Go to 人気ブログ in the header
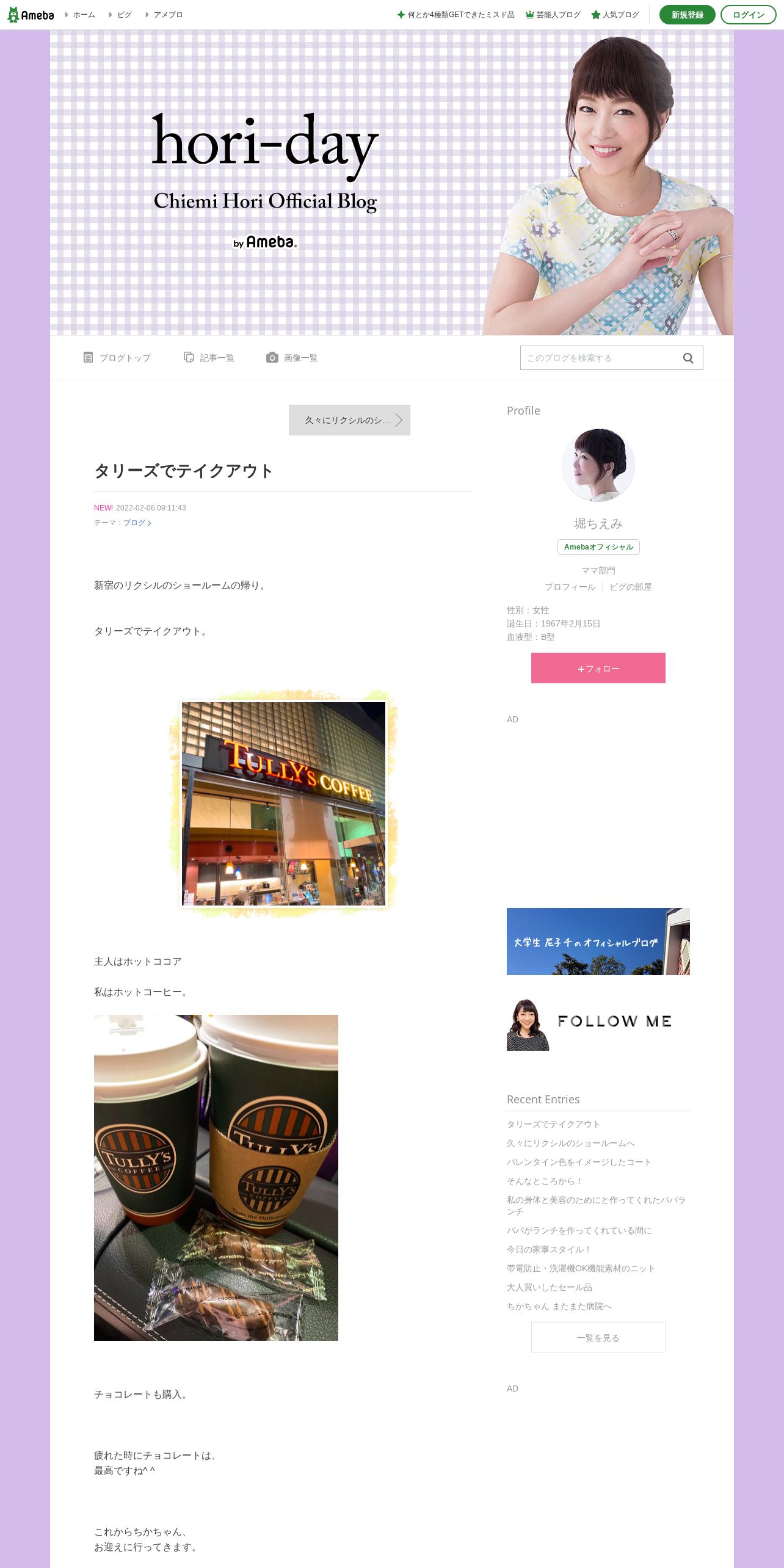This screenshot has width=784, height=1568. [x=615, y=15]
